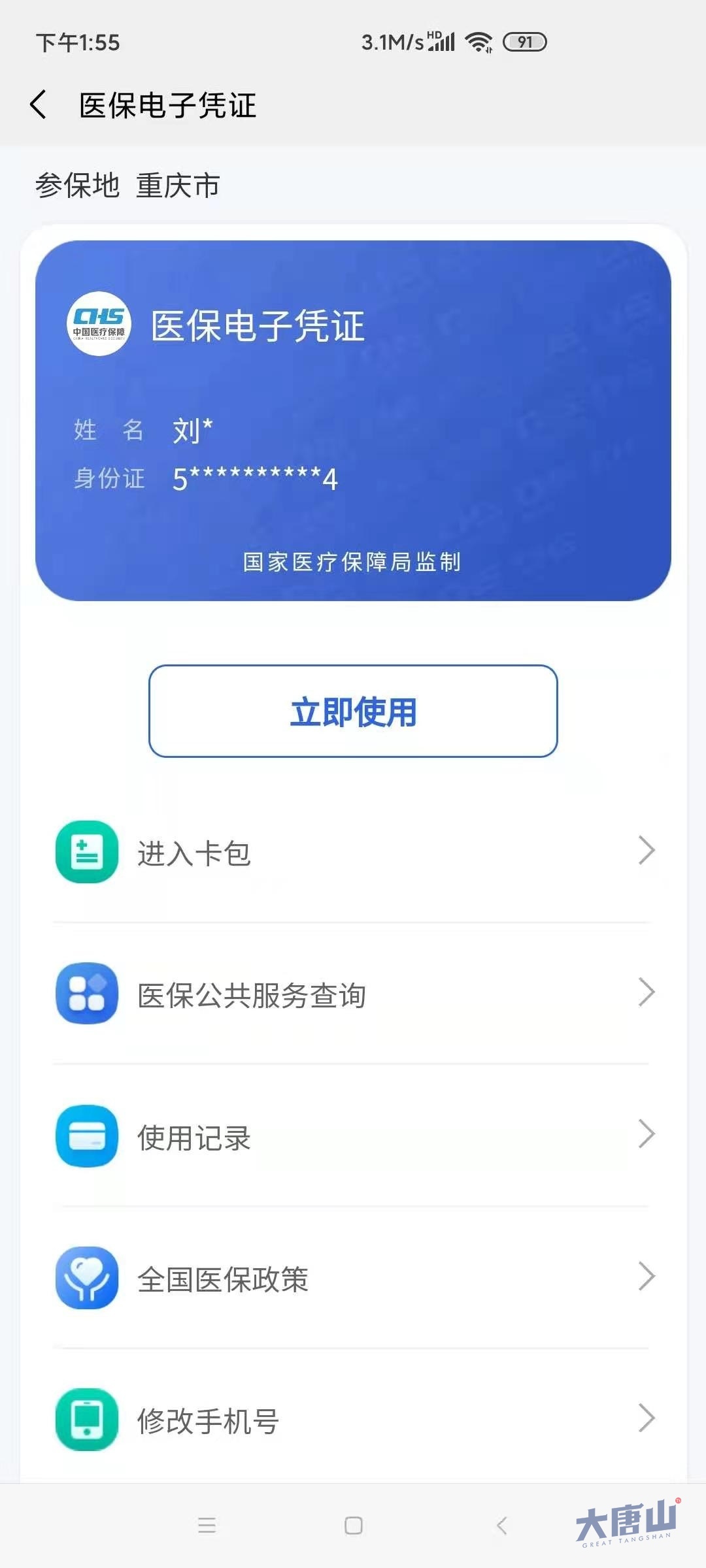Open the blue 医保电子凭证 card
Screen dimensions: 706x1568
click(353, 420)
